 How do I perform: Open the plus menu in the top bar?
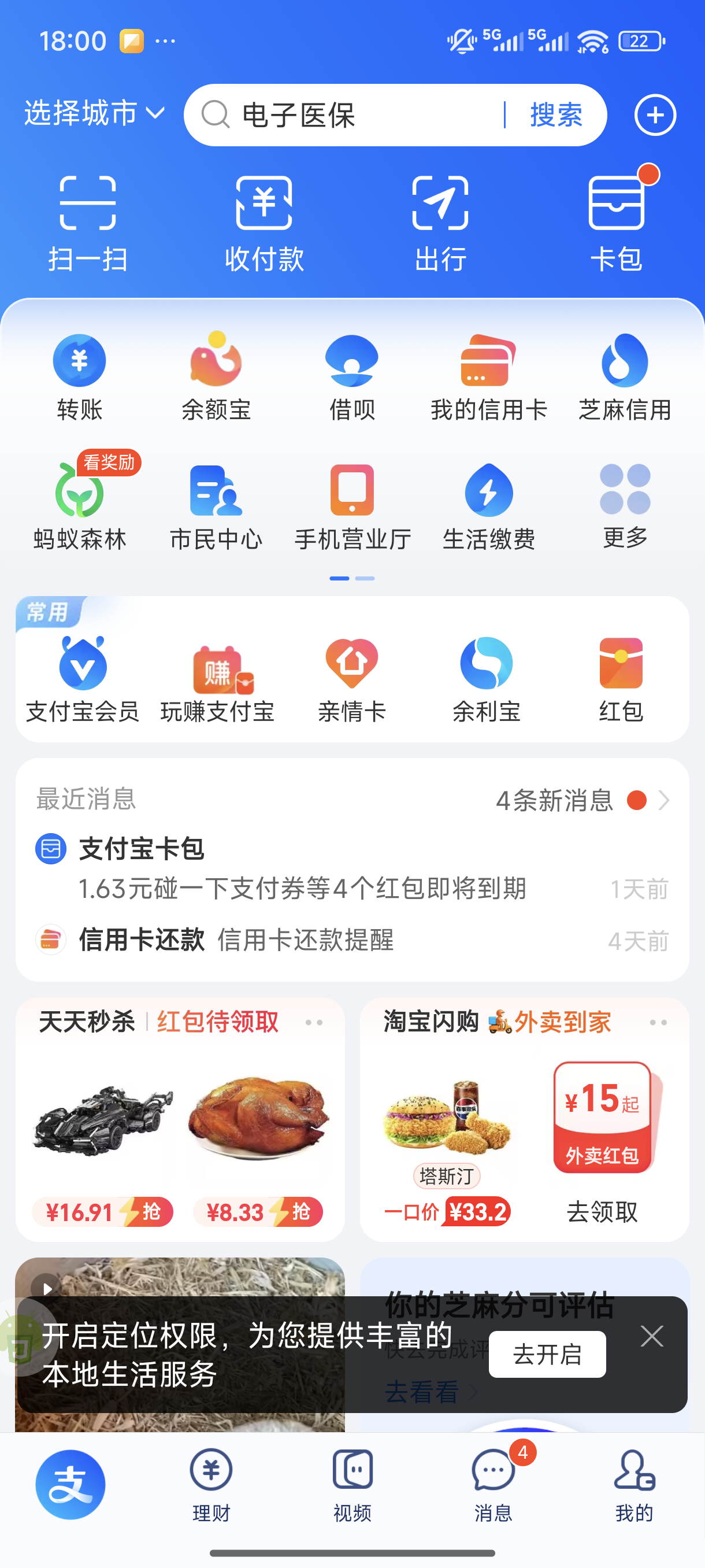(x=655, y=115)
